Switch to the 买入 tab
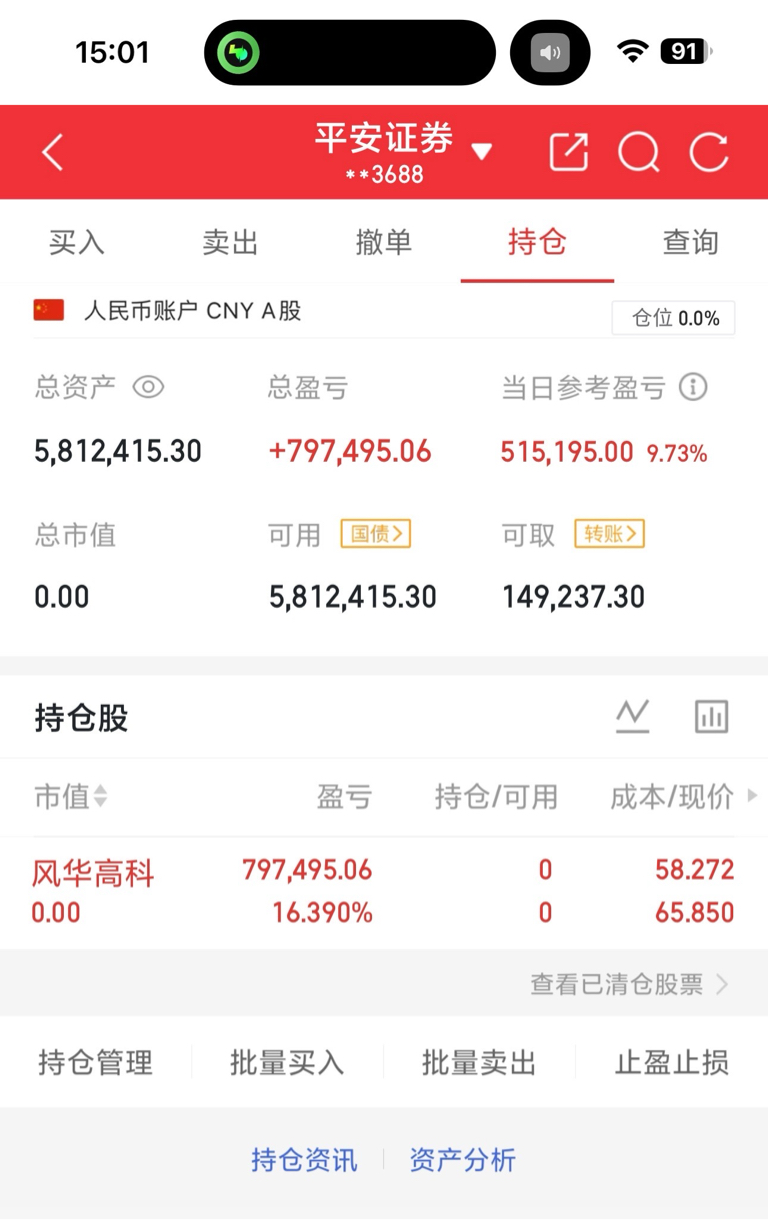This screenshot has height=1220, width=768. coord(77,242)
